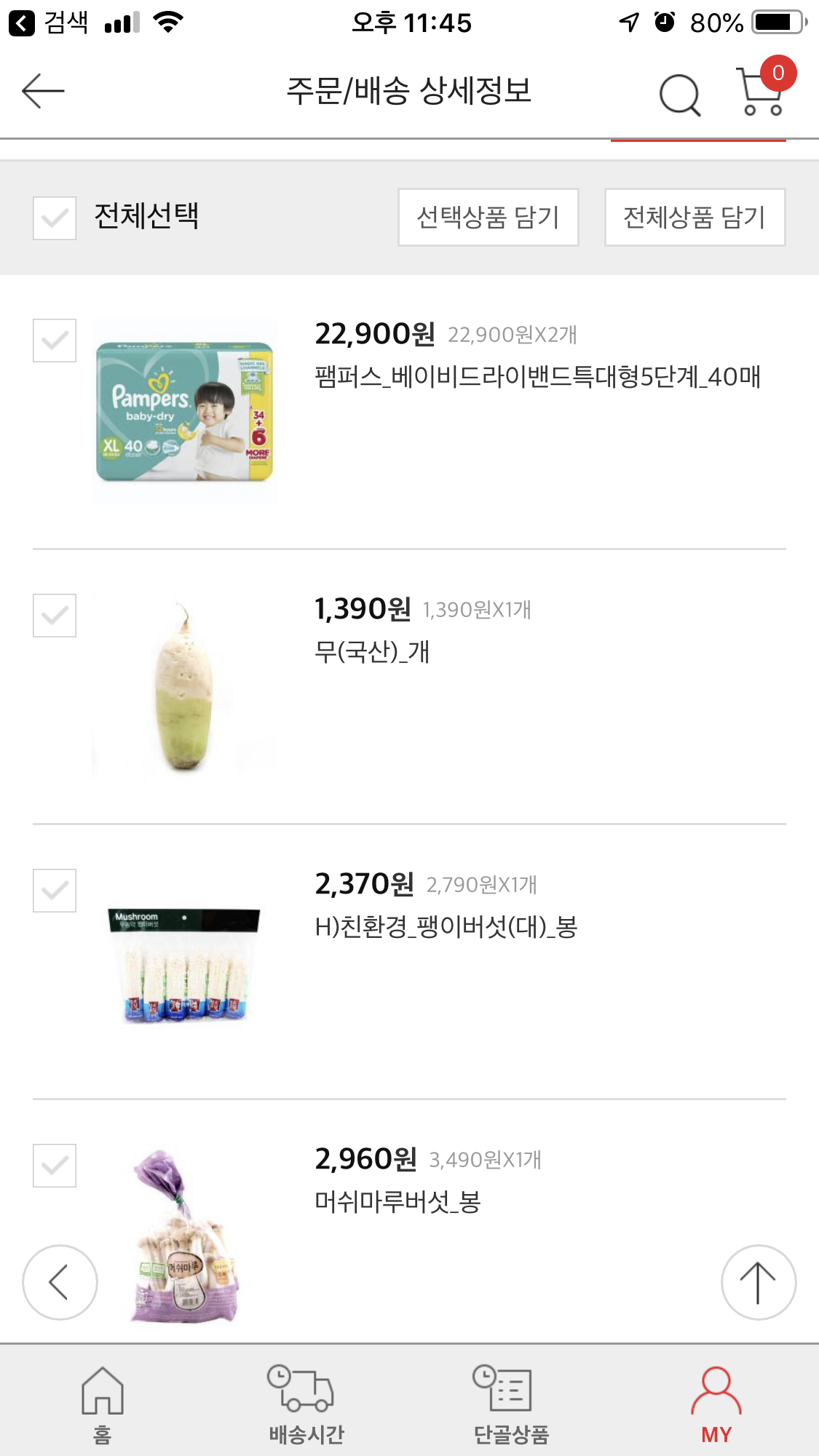819x1456 pixels.
Task: Select the 머쉬마루버섯_봉 item checkbox
Action: 55,1166
